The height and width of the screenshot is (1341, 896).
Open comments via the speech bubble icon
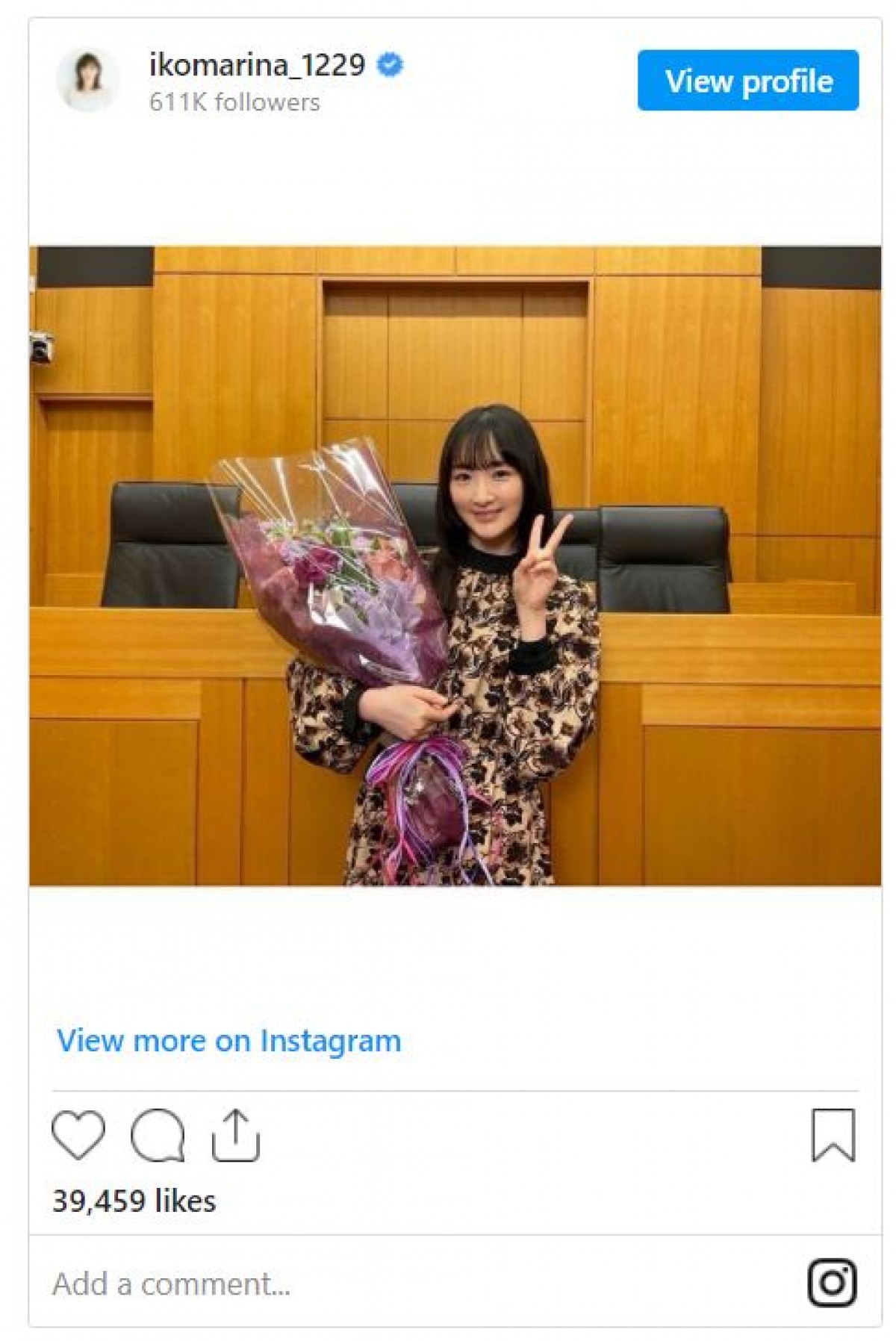click(x=158, y=1136)
